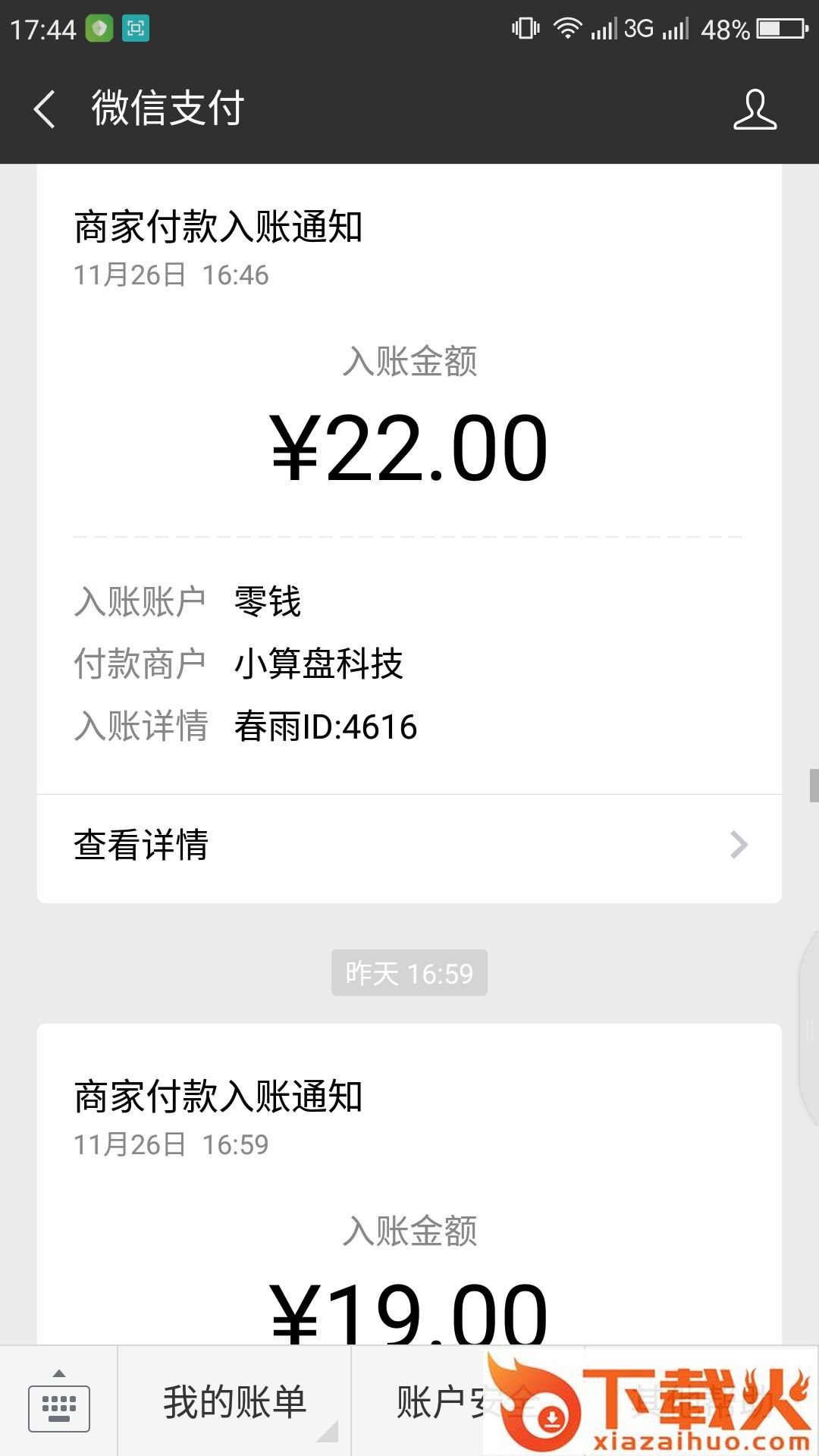Viewport: 819px width, 1456px height.
Task: Open the 我的账单 menu
Action: click(x=234, y=1403)
